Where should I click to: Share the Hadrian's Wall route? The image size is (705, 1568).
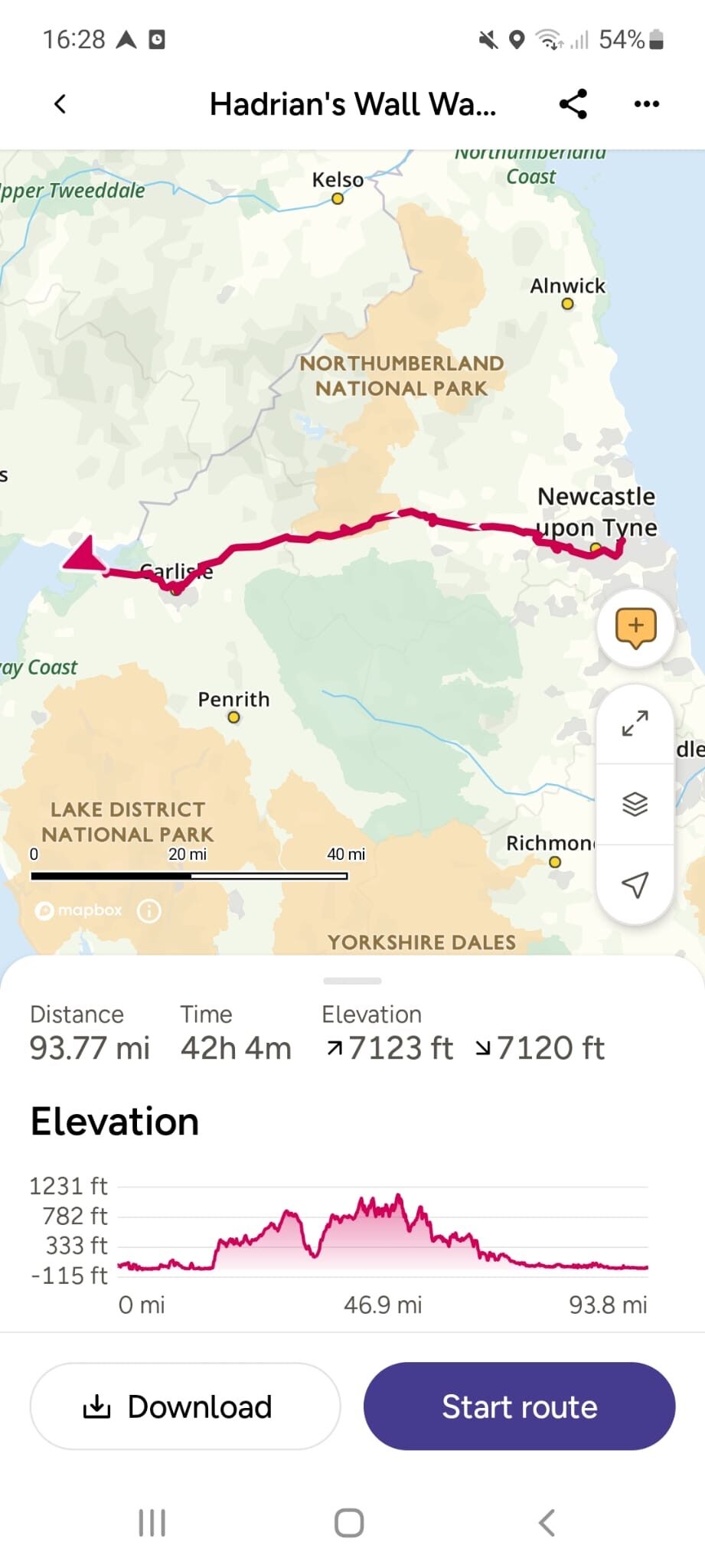(573, 104)
